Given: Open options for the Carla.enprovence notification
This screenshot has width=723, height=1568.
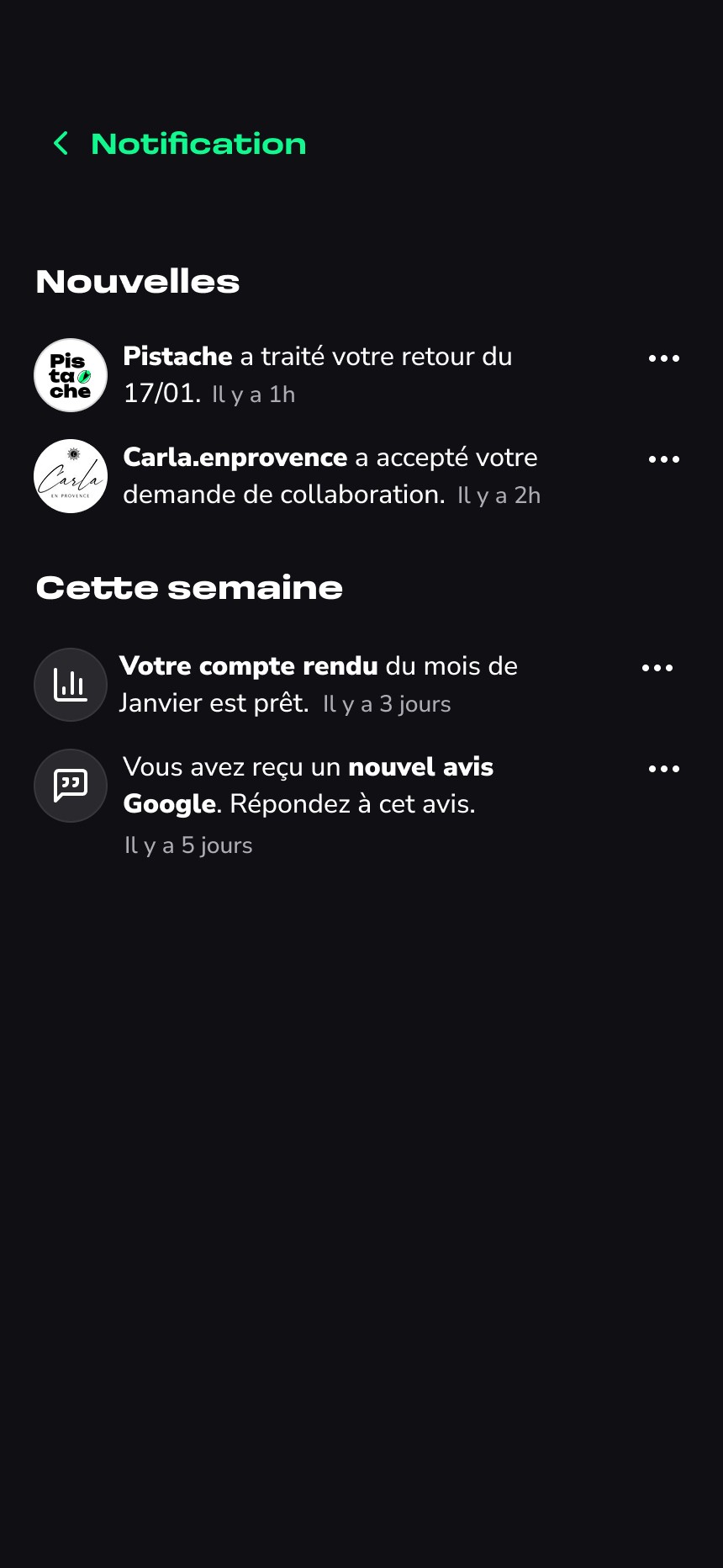Looking at the screenshot, I should click(663, 459).
